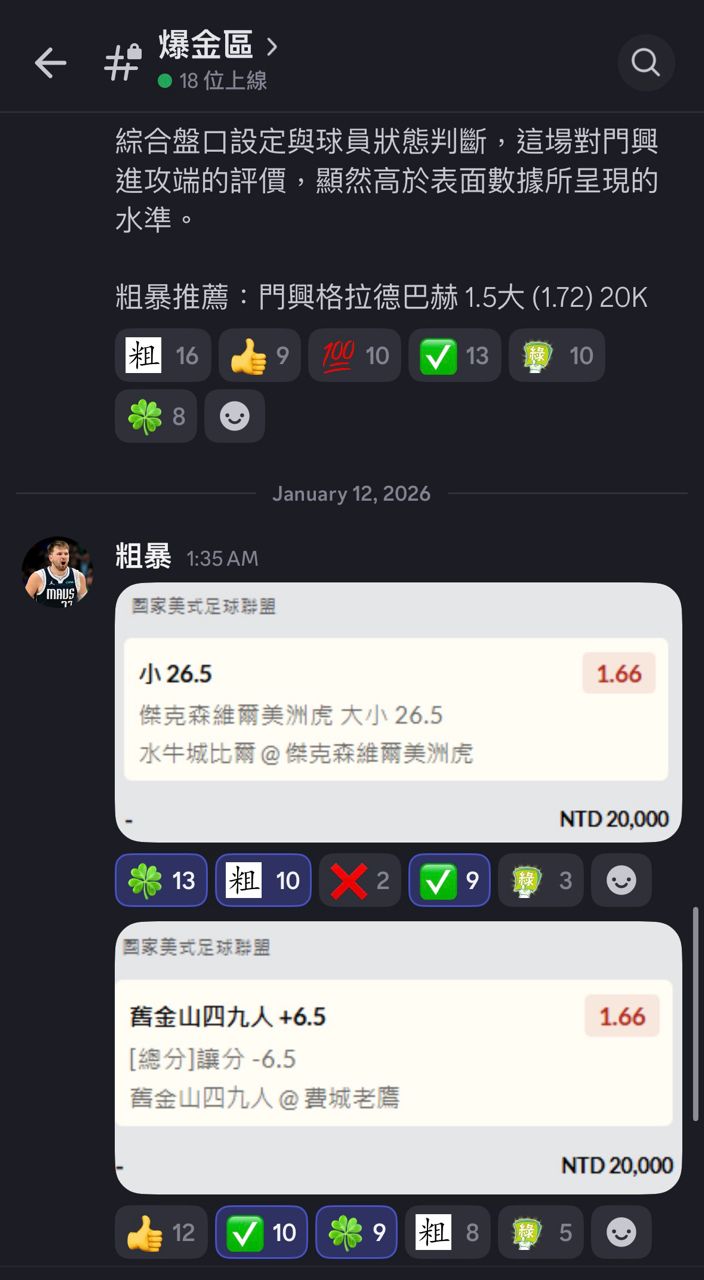Add the red X reaction showing 2
Screen dimensions: 704x1280
(x=360, y=880)
